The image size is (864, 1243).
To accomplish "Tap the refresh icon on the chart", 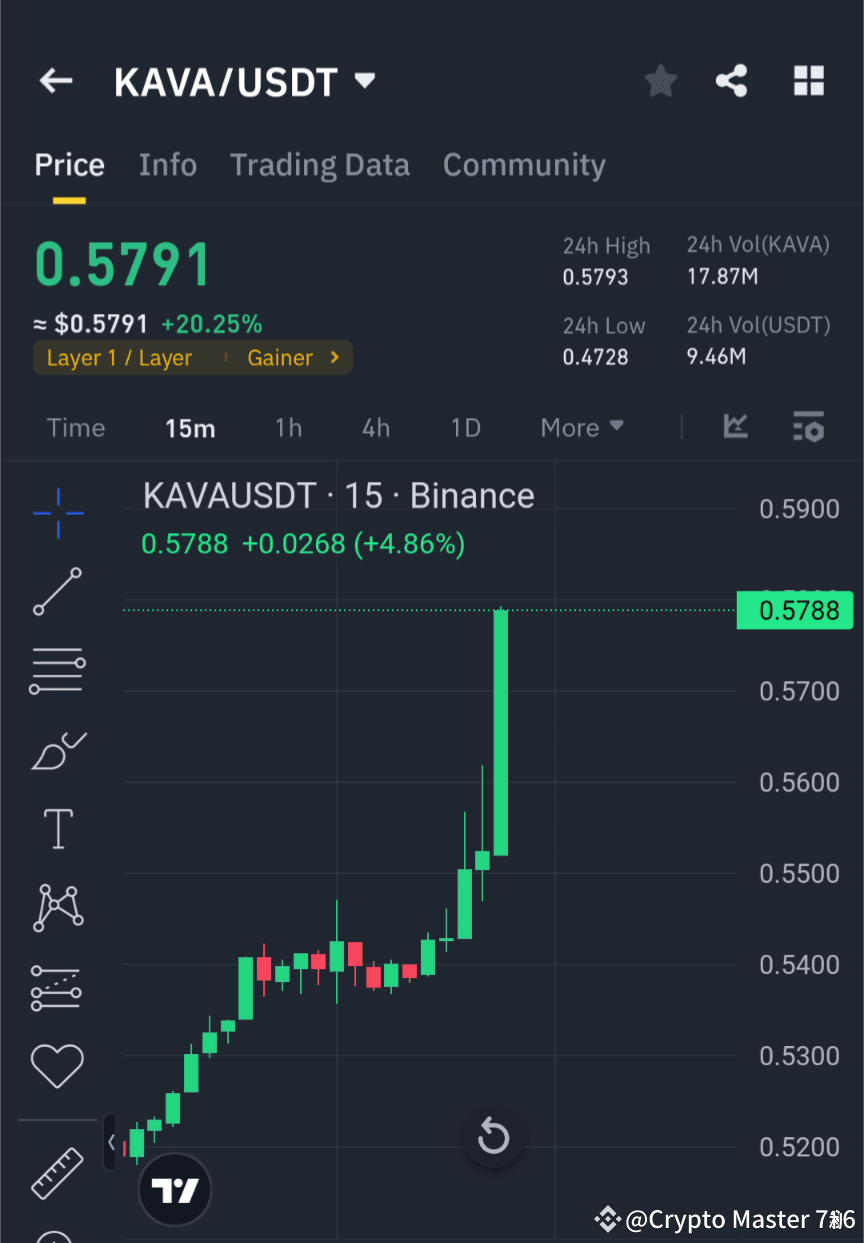I will pyautogui.click(x=493, y=1137).
